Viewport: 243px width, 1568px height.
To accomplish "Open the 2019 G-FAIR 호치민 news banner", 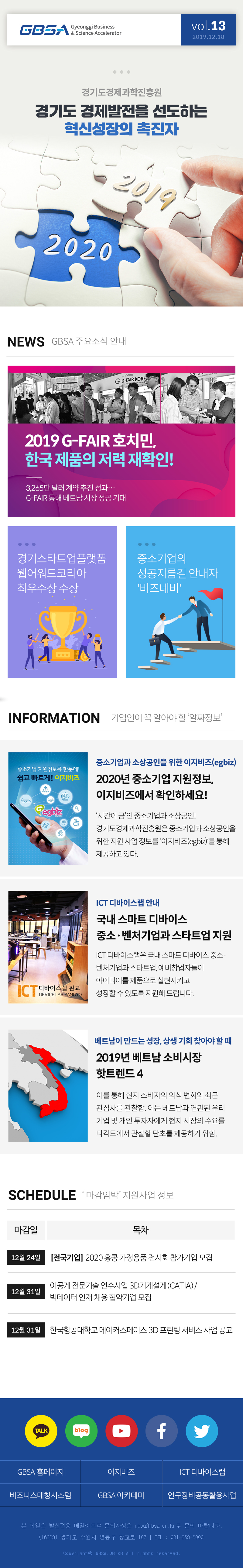I will point(121,441).
